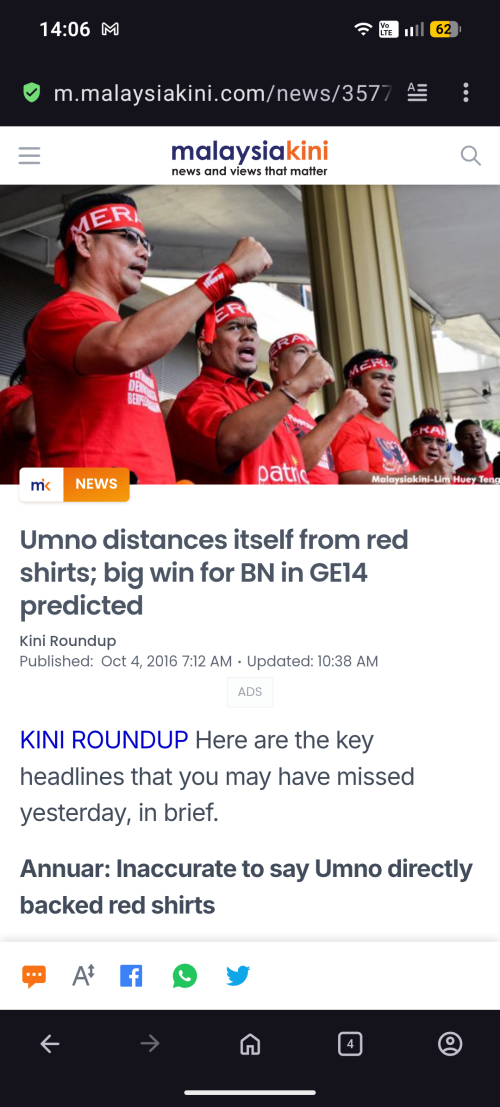Tap the address bar URL
Viewport: 500px width, 1107px height.
(x=222, y=92)
